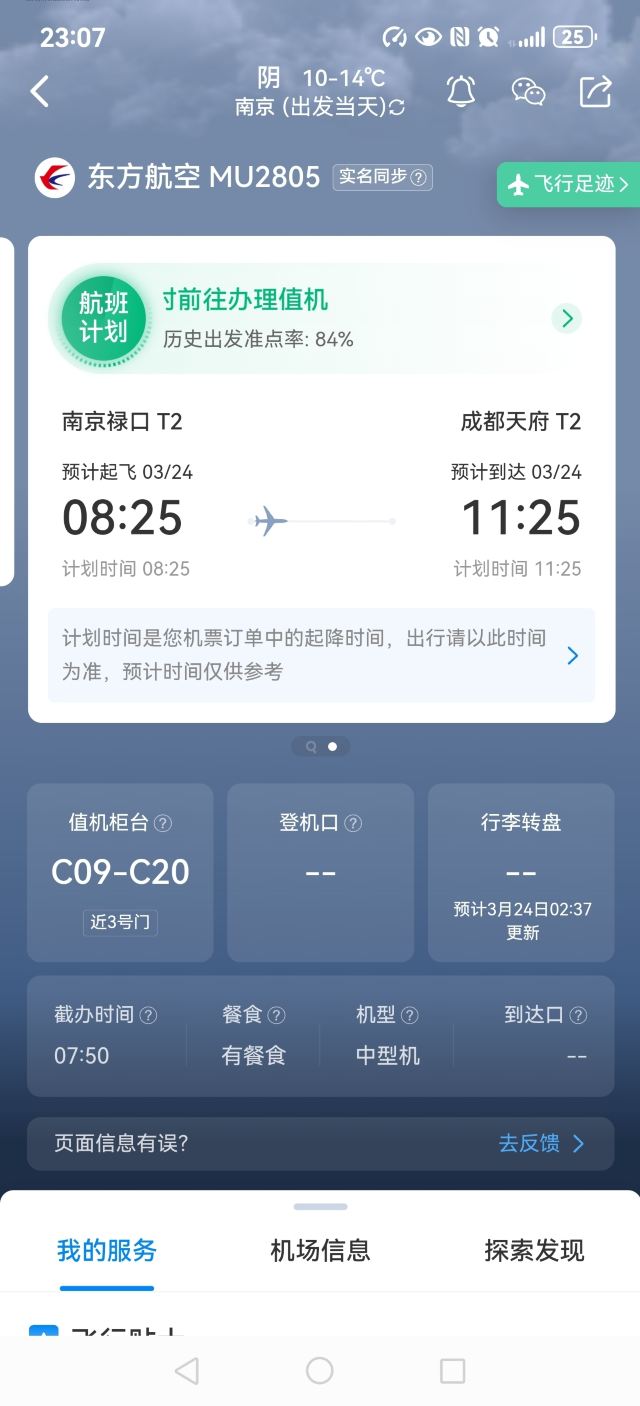Open 飞行足迹 flight footprint
The height and width of the screenshot is (1406, 640).
pos(569,184)
